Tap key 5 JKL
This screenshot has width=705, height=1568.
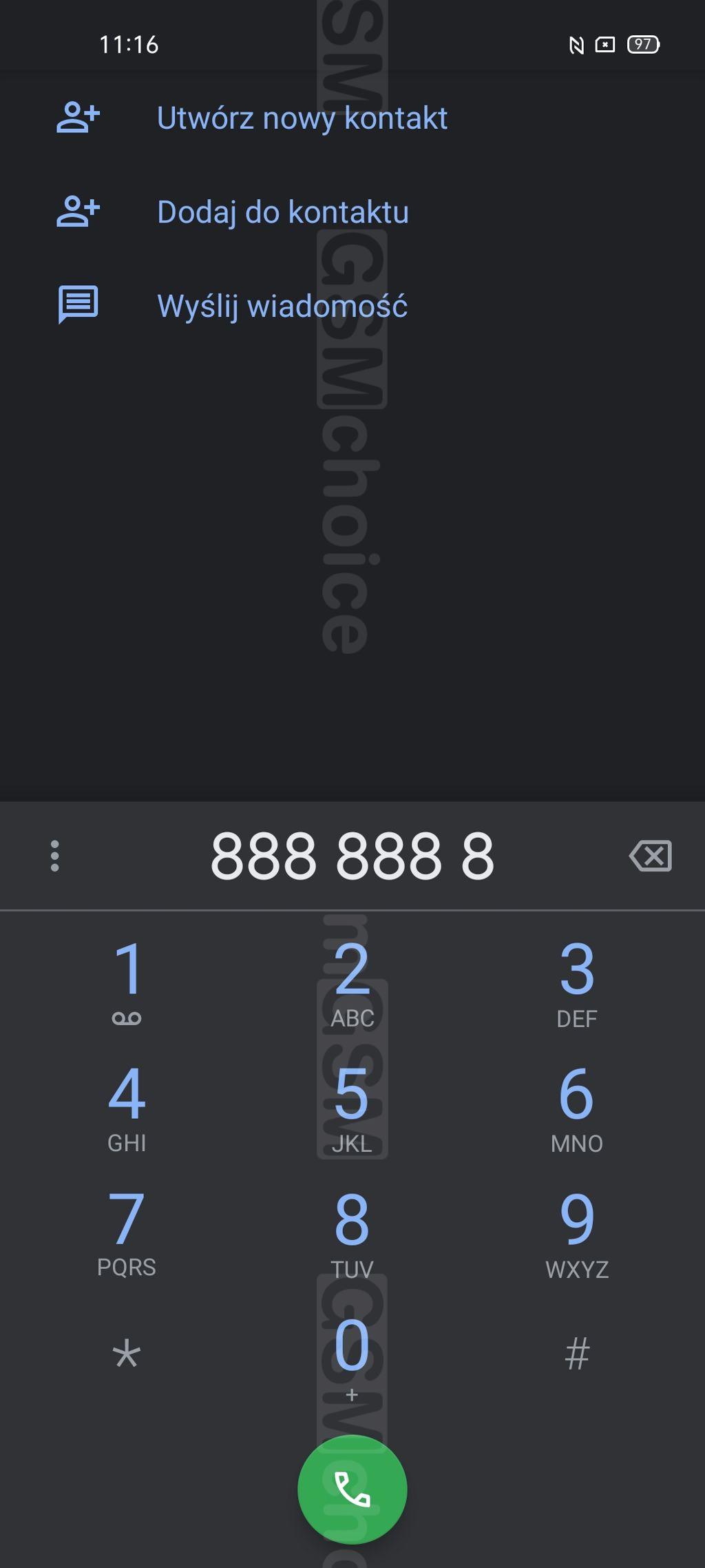pyautogui.click(x=352, y=1106)
